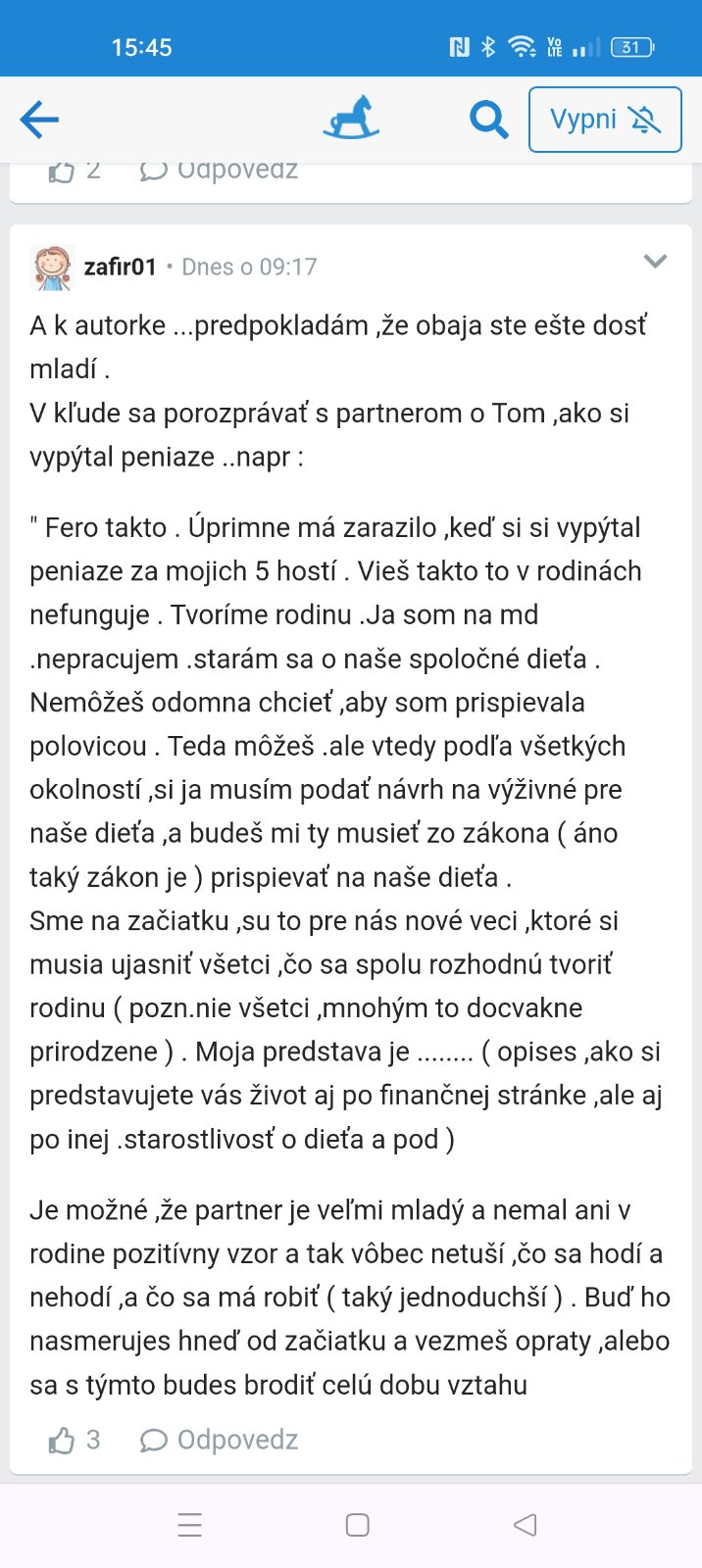Tap the system back triangle
The image size is (702, 1568).
pos(526,1525)
